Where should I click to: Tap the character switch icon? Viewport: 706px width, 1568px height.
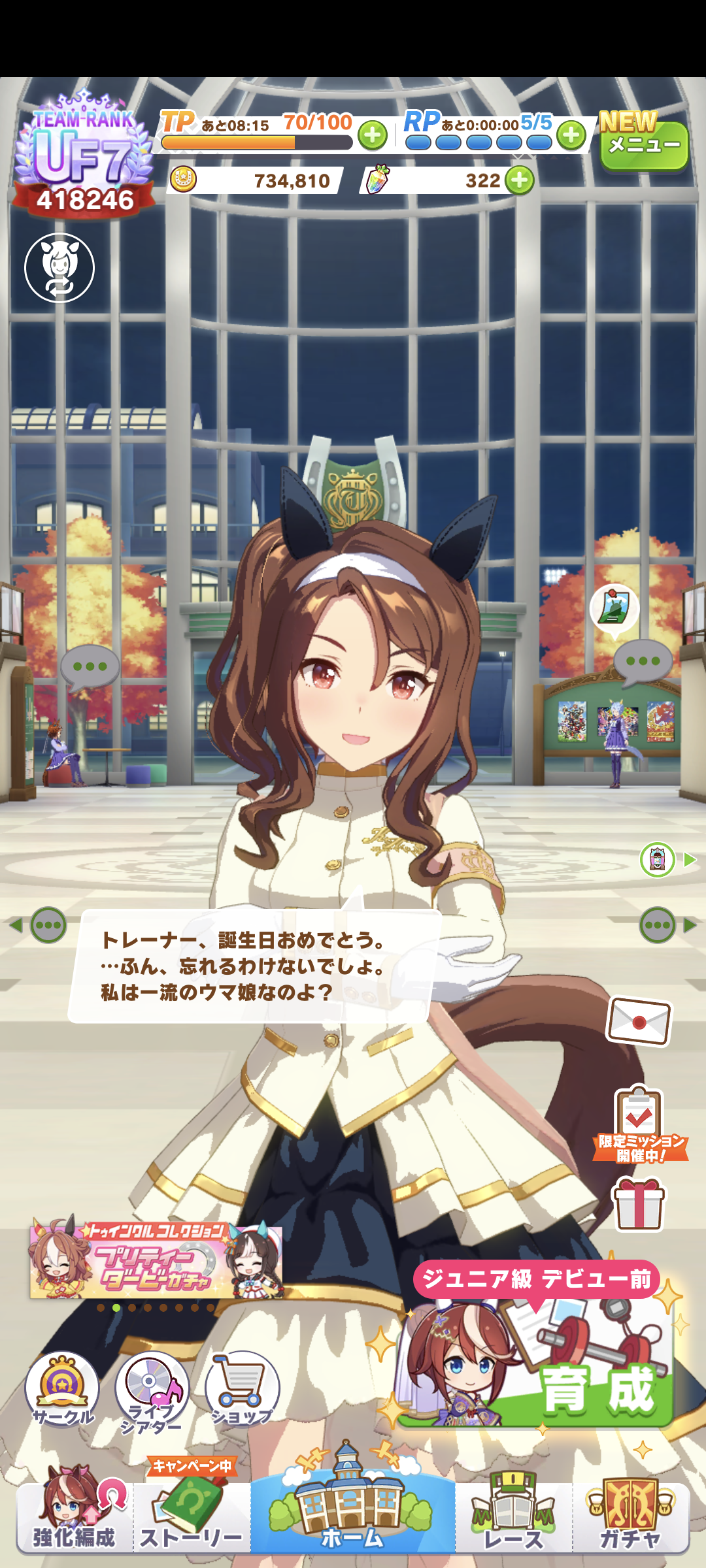59,268
